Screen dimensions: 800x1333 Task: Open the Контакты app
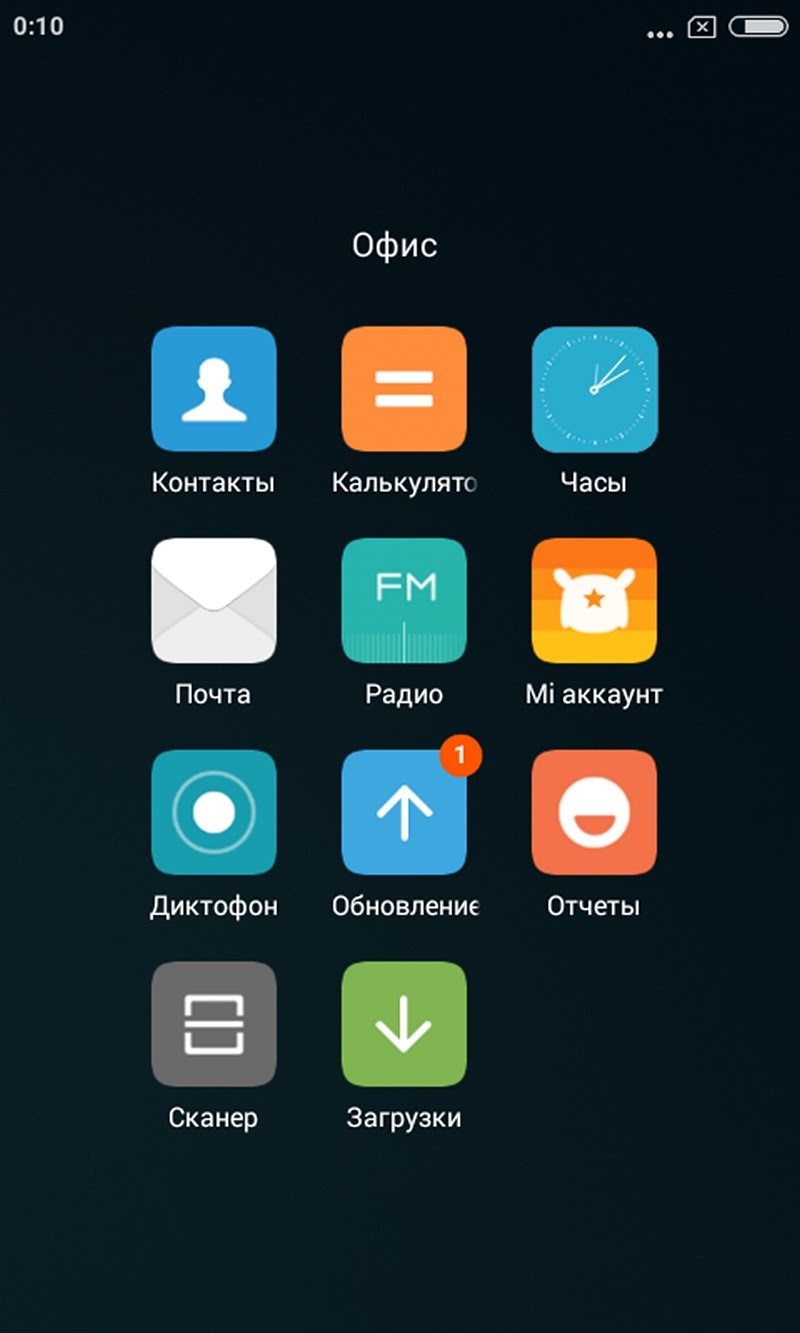pos(213,389)
